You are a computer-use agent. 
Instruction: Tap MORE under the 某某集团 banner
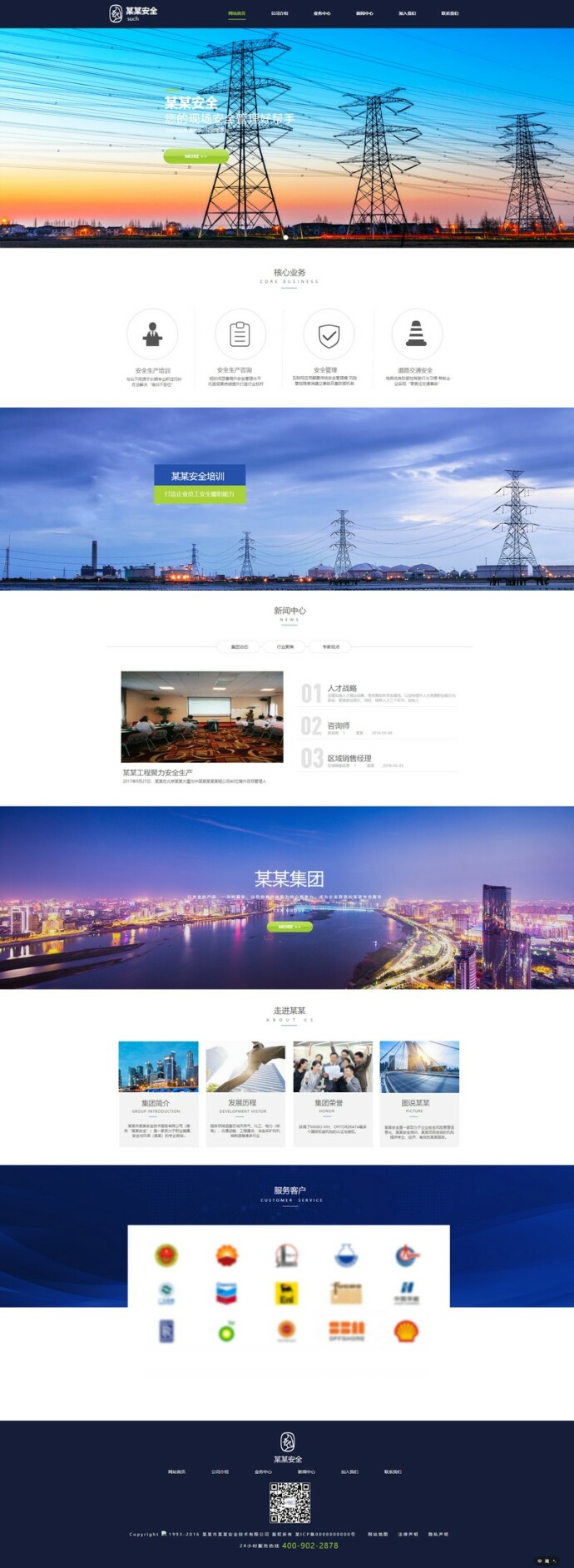click(x=289, y=926)
